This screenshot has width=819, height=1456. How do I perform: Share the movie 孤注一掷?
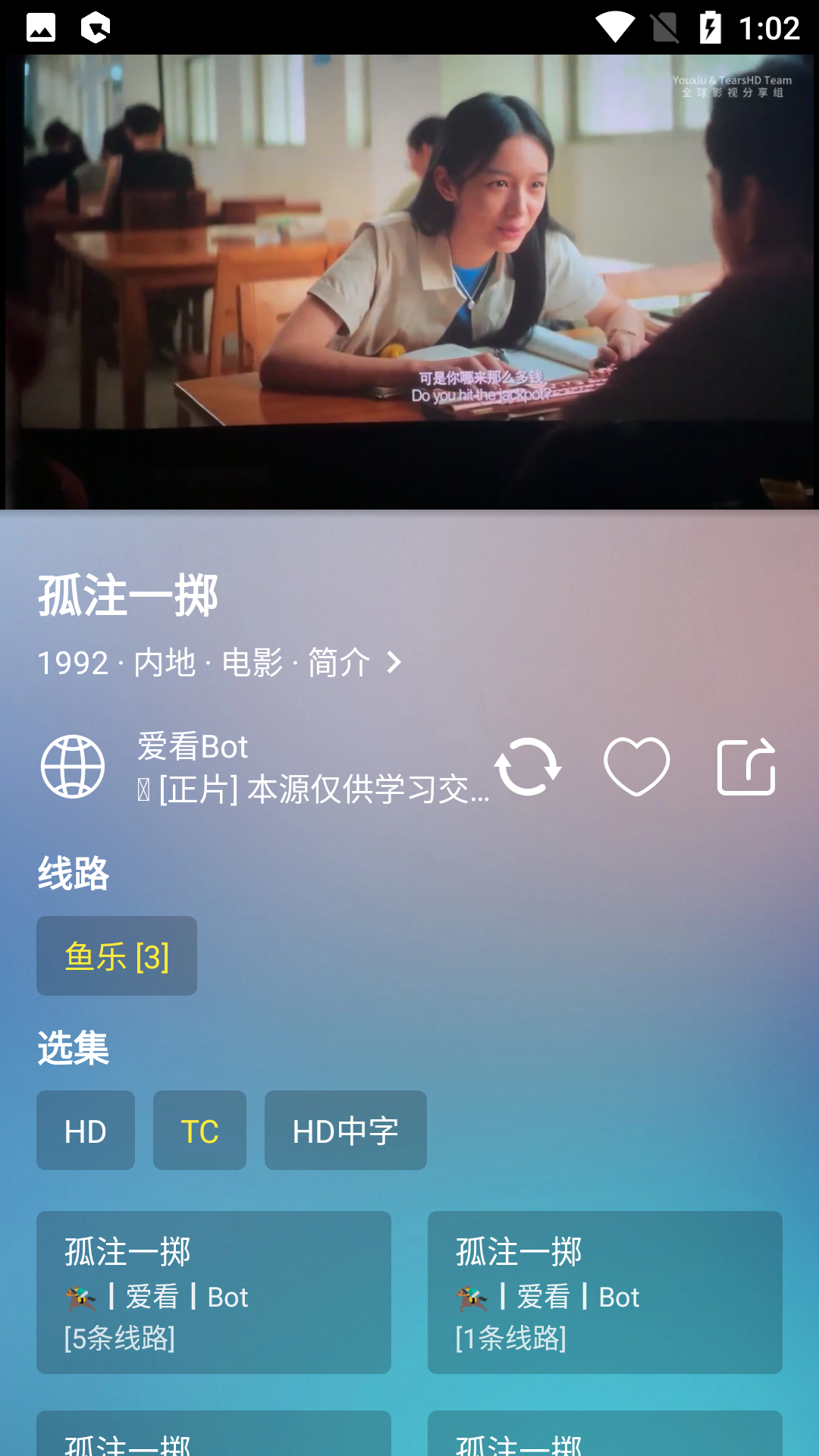coord(747,766)
